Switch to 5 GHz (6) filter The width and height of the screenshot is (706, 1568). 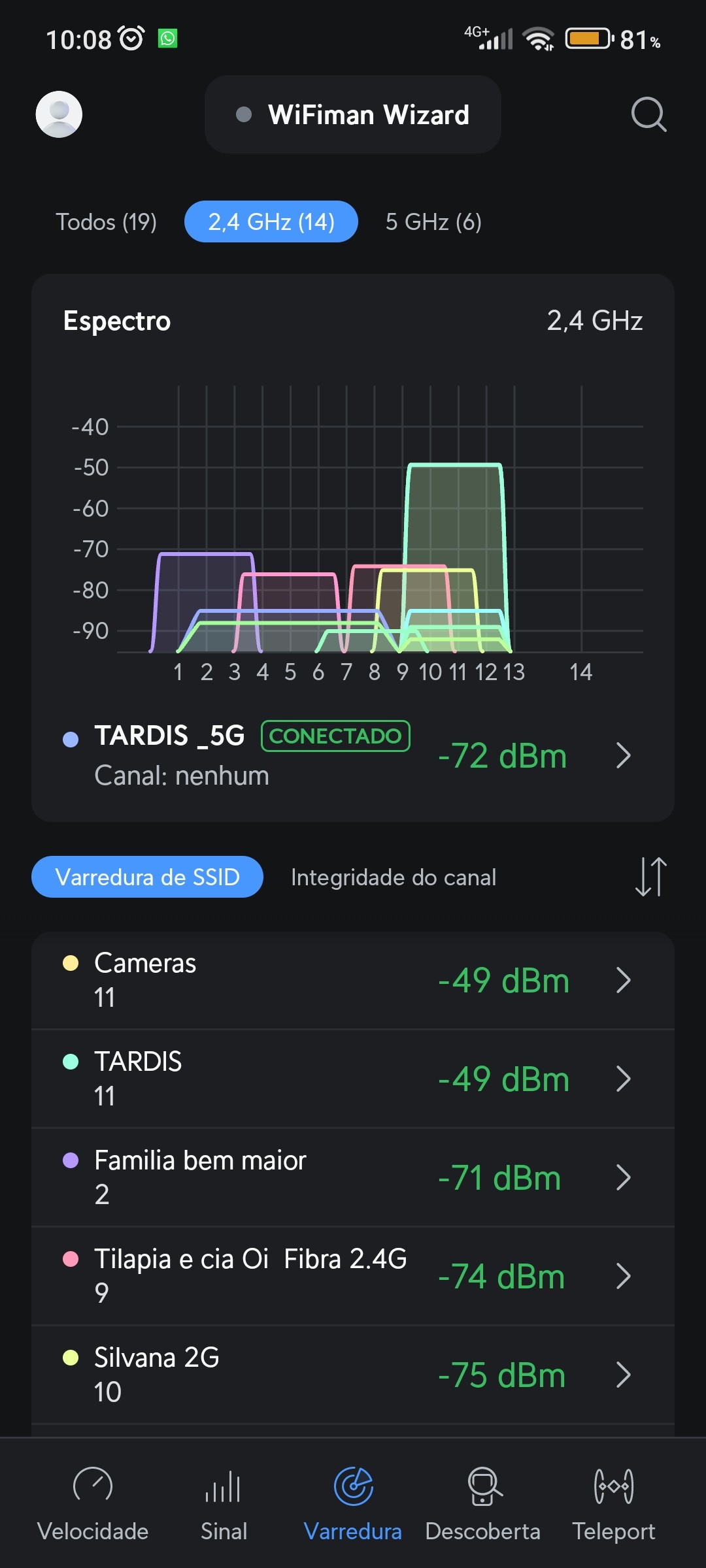433,222
